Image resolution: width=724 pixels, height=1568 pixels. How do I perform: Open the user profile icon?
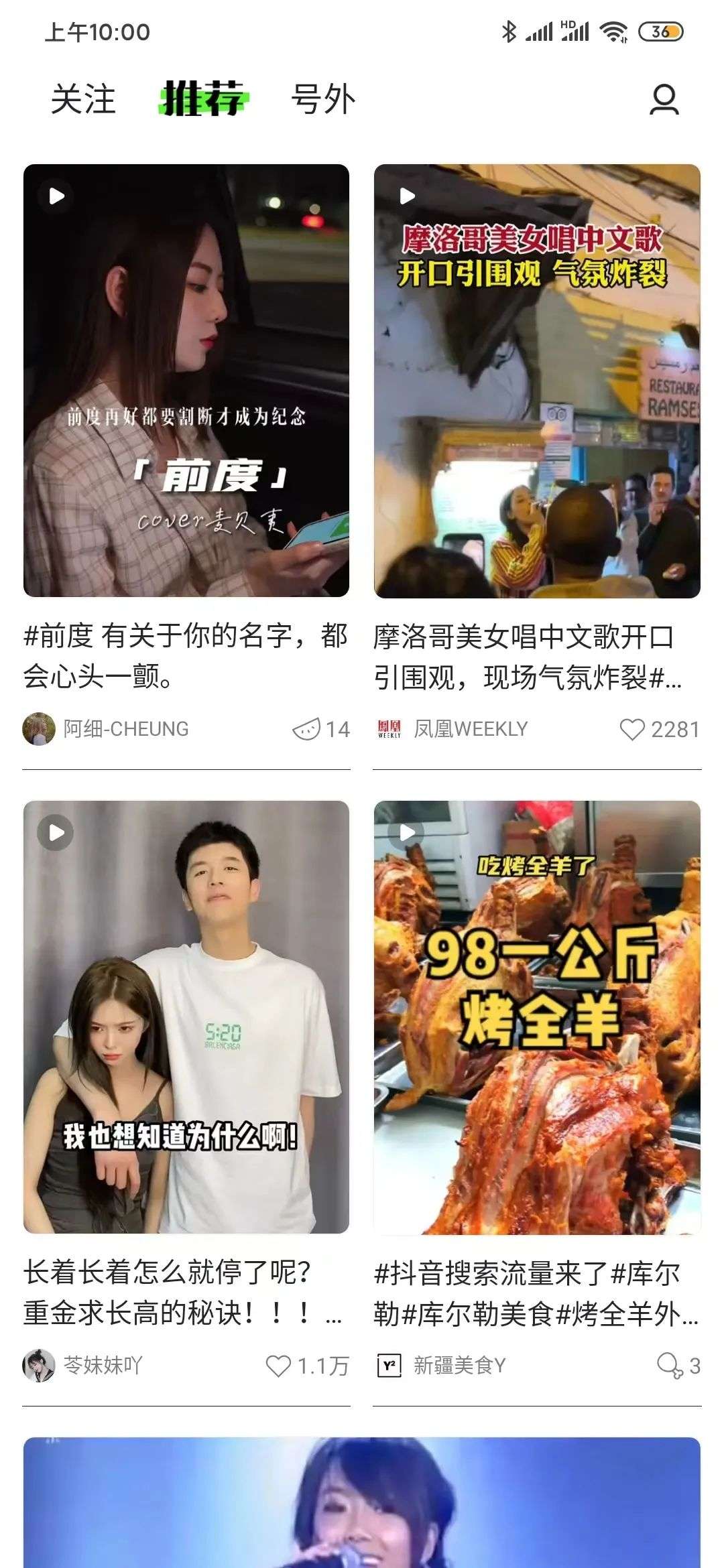click(x=664, y=100)
